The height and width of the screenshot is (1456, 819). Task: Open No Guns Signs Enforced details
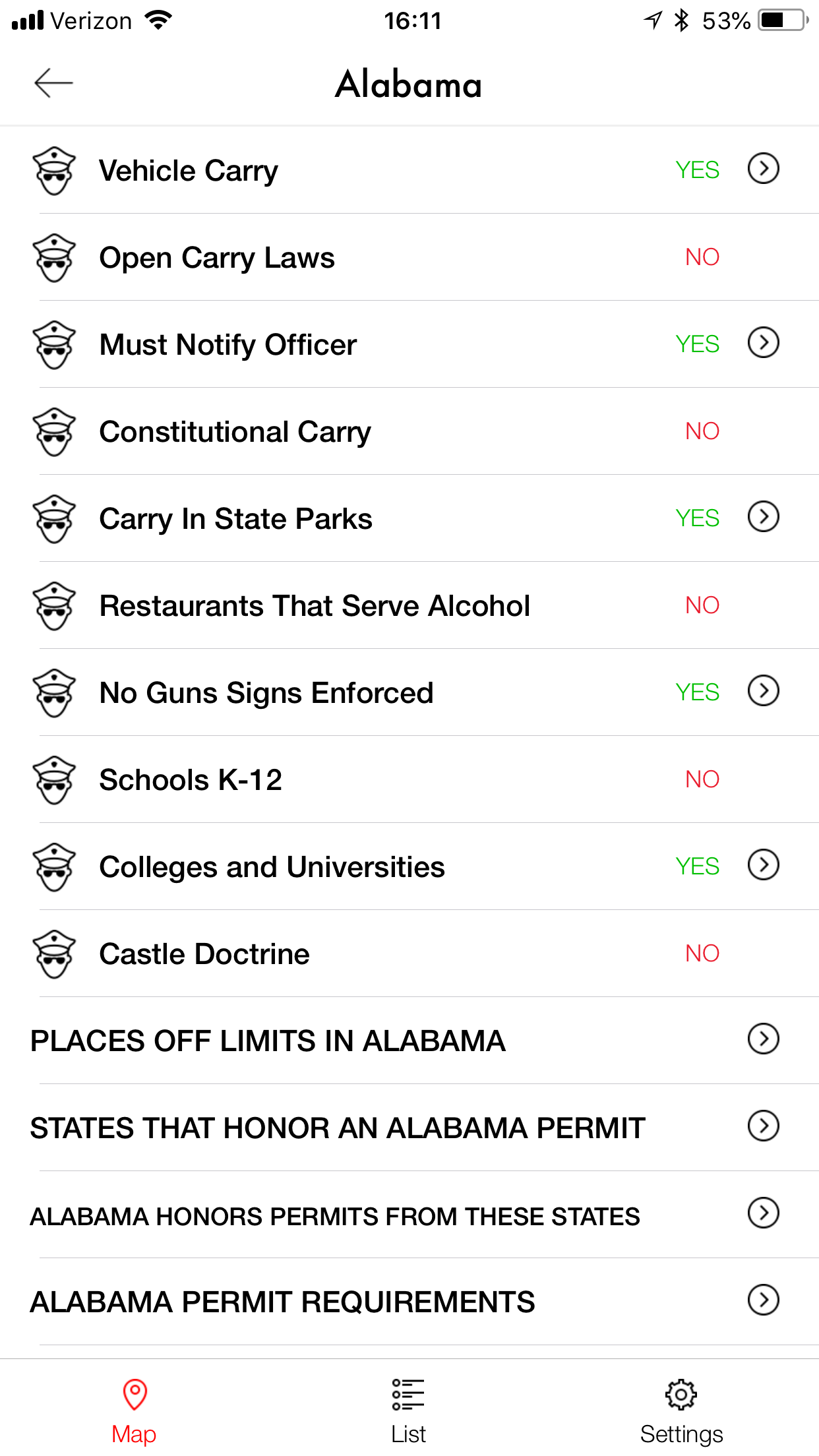click(409, 692)
